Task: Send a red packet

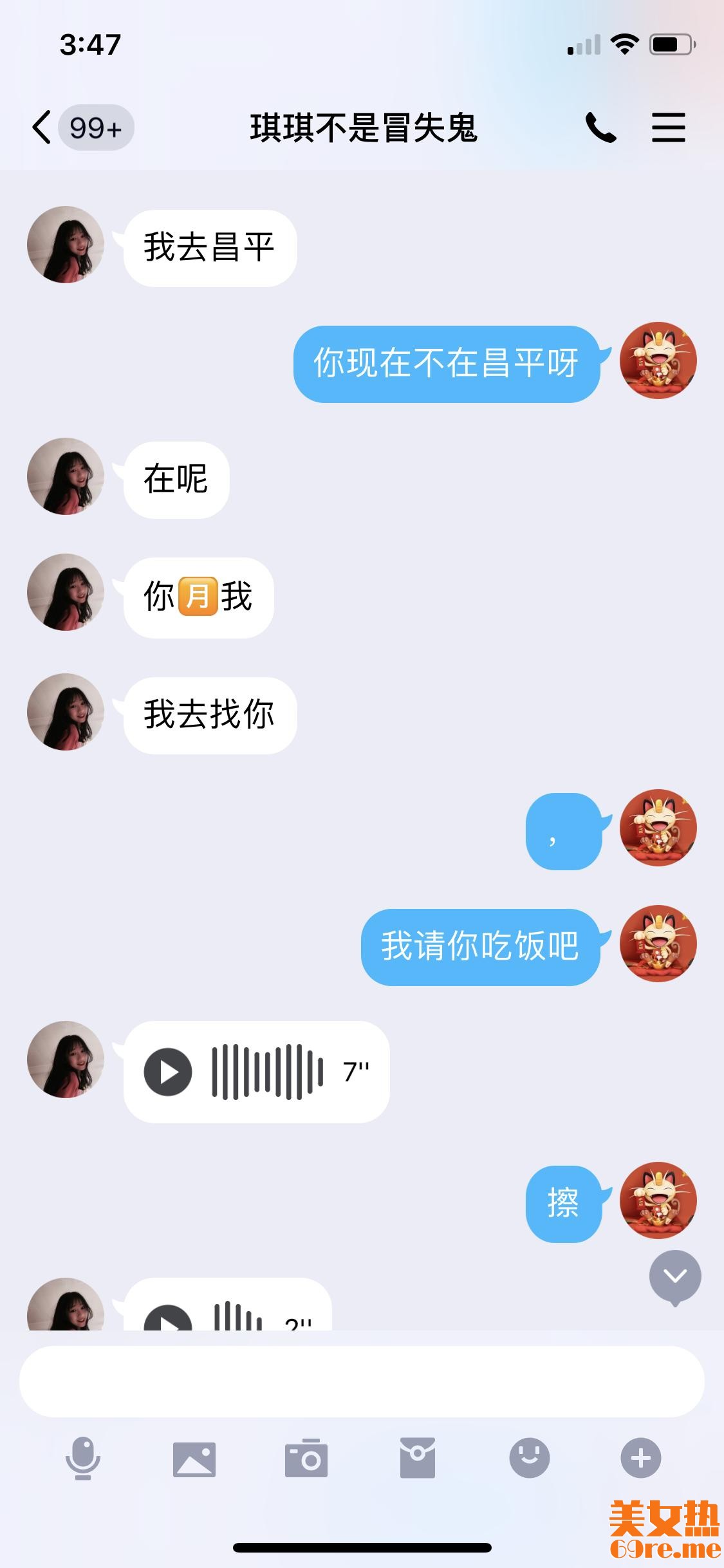Action: point(418,1458)
